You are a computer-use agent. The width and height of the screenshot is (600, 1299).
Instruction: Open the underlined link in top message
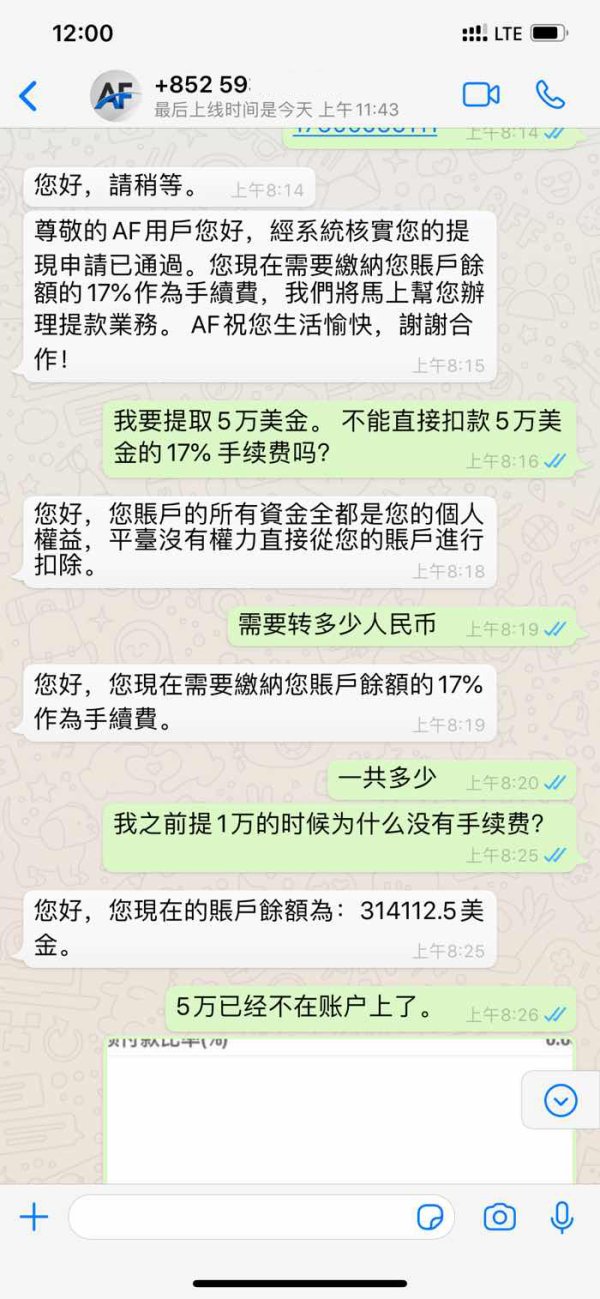365,130
